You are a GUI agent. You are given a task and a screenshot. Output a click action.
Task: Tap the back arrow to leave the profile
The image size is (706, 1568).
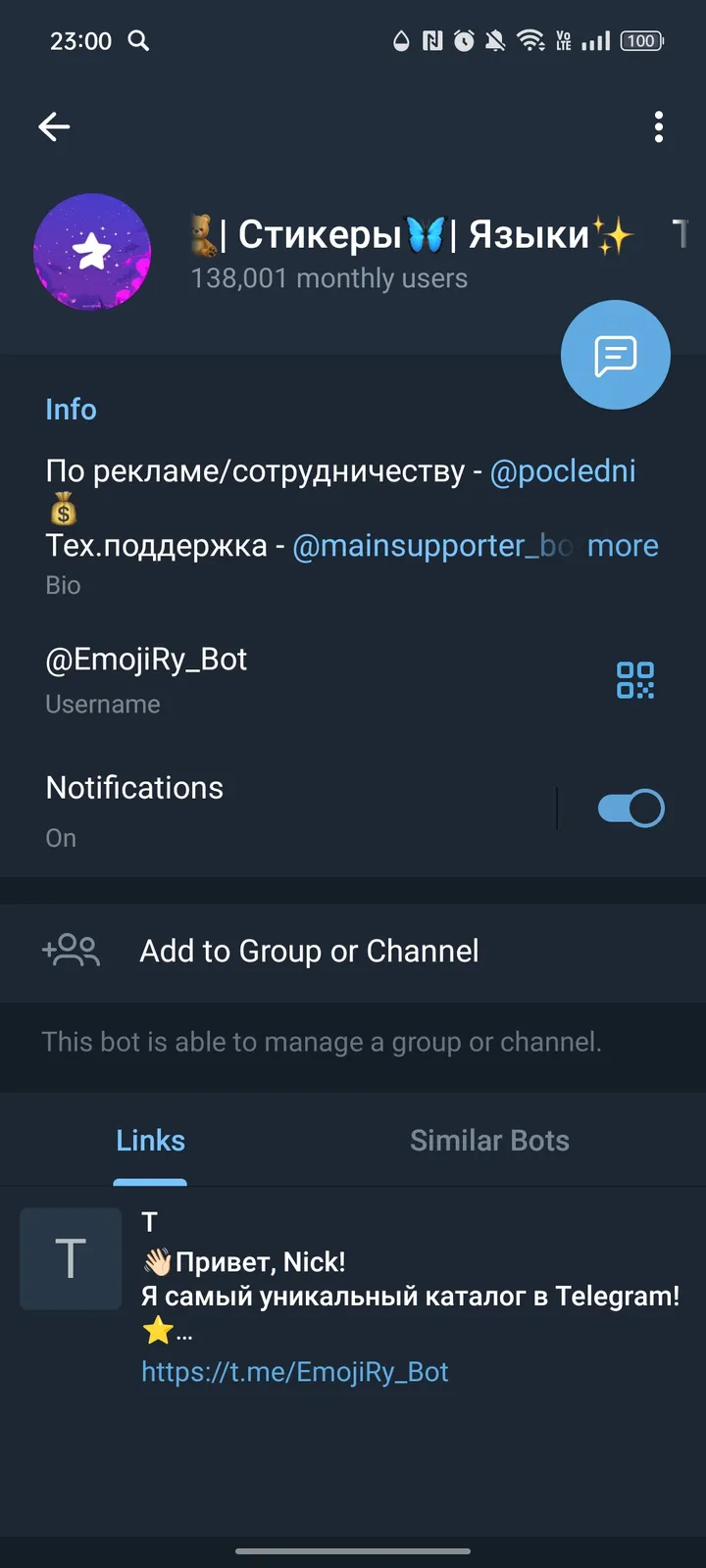point(54,126)
